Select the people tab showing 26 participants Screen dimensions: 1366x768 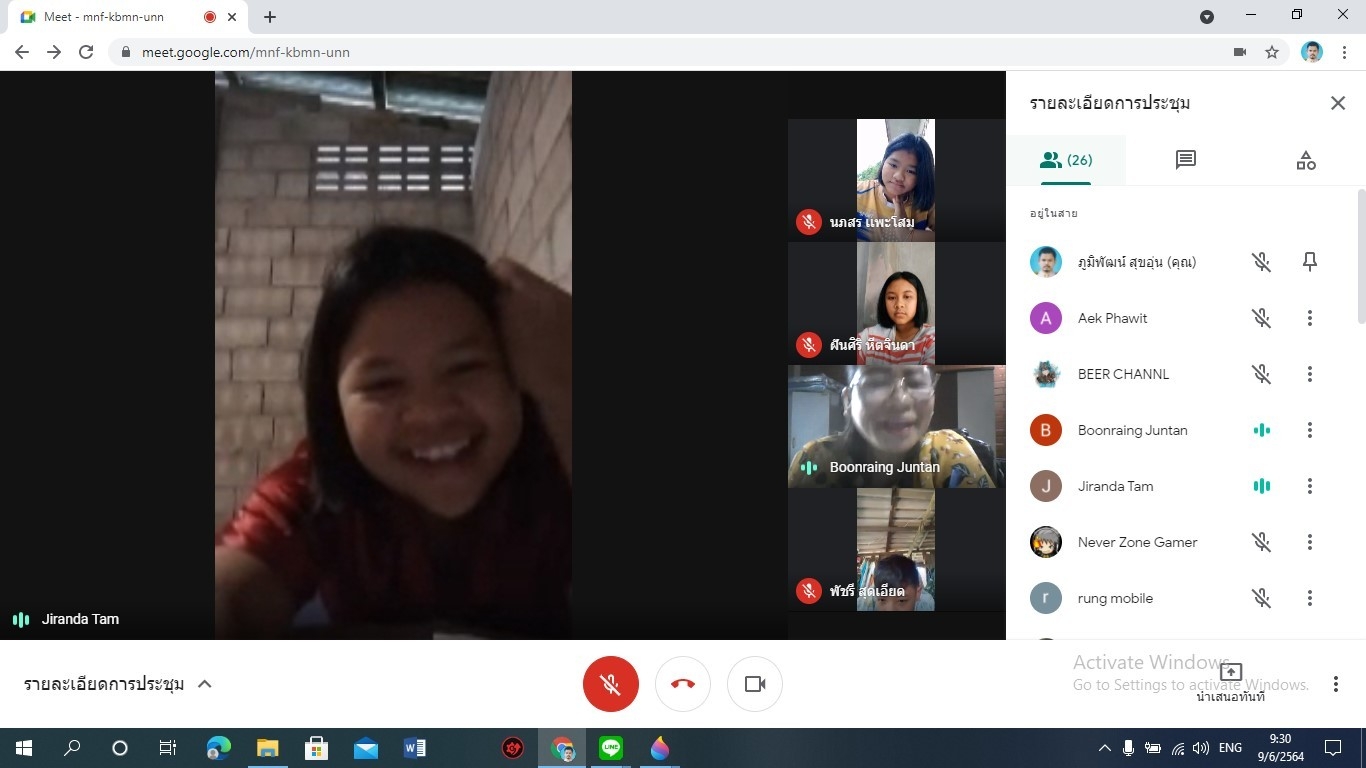(x=1066, y=160)
